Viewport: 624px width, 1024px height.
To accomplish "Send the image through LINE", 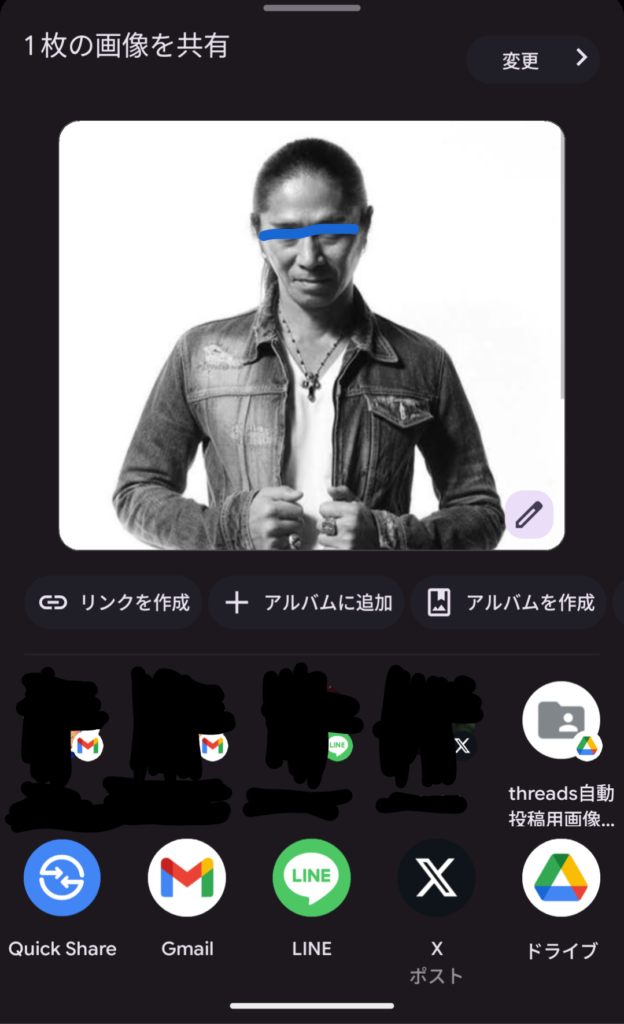I will [312, 878].
